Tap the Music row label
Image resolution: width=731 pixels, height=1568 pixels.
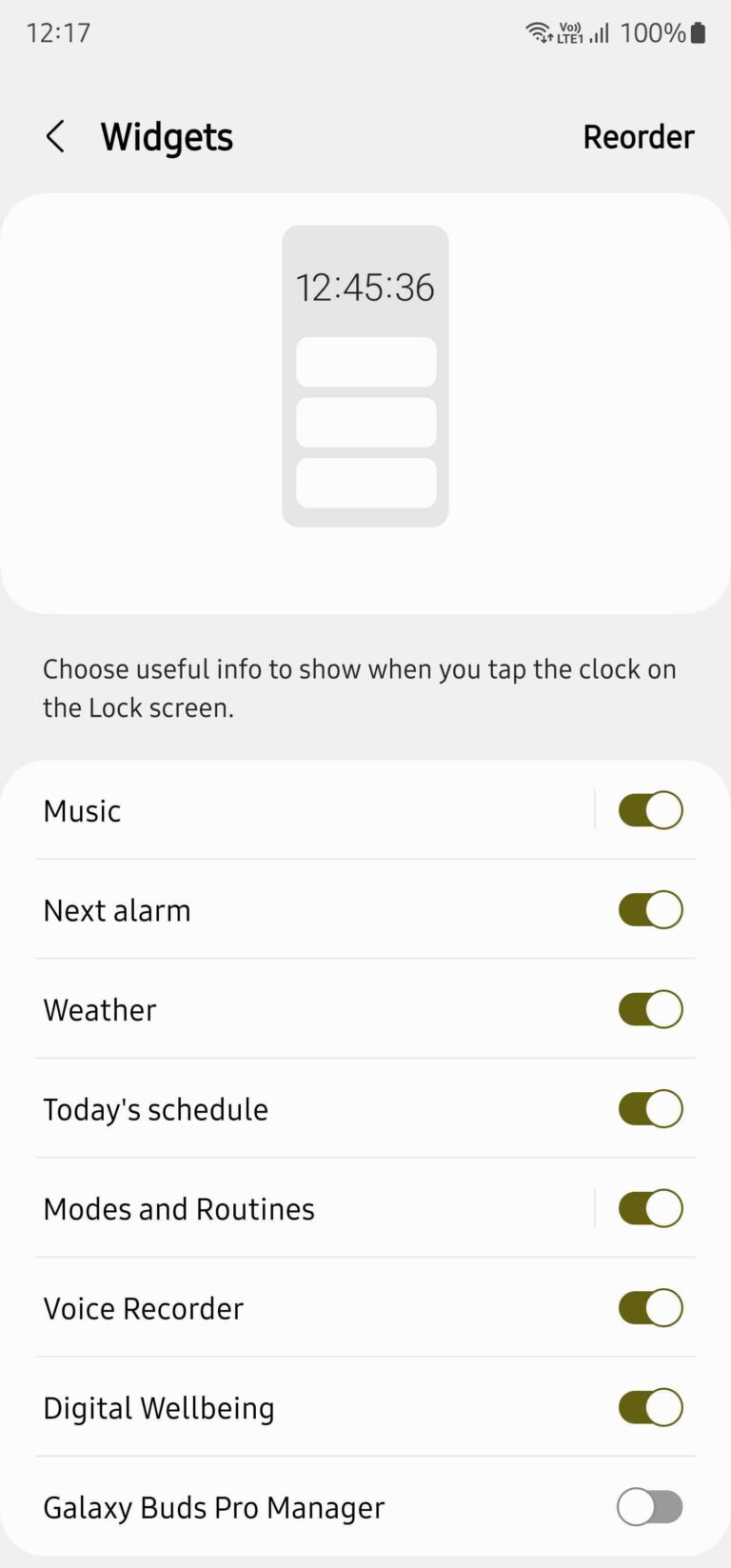click(81, 810)
